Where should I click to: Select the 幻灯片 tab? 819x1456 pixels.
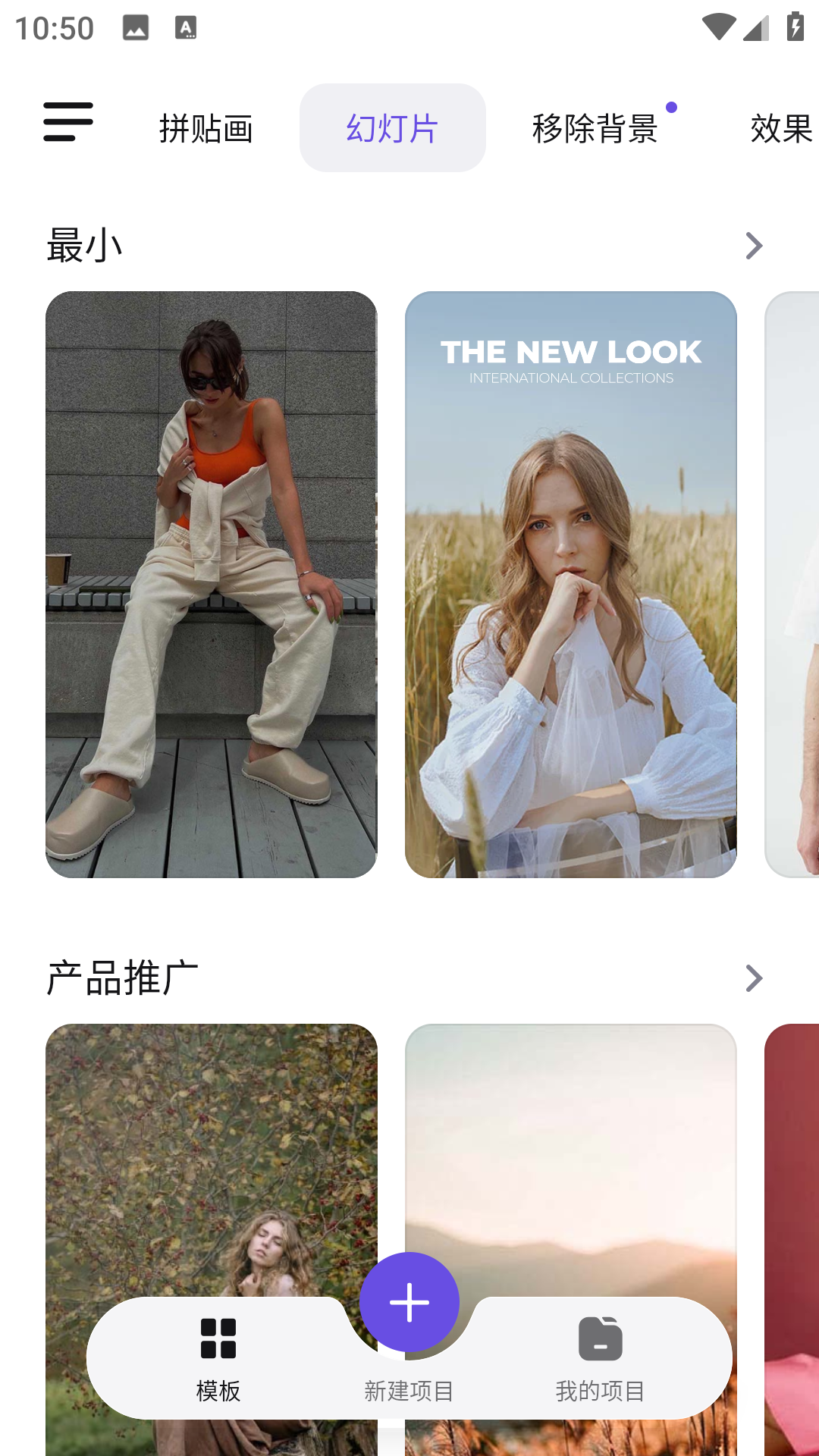click(392, 127)
